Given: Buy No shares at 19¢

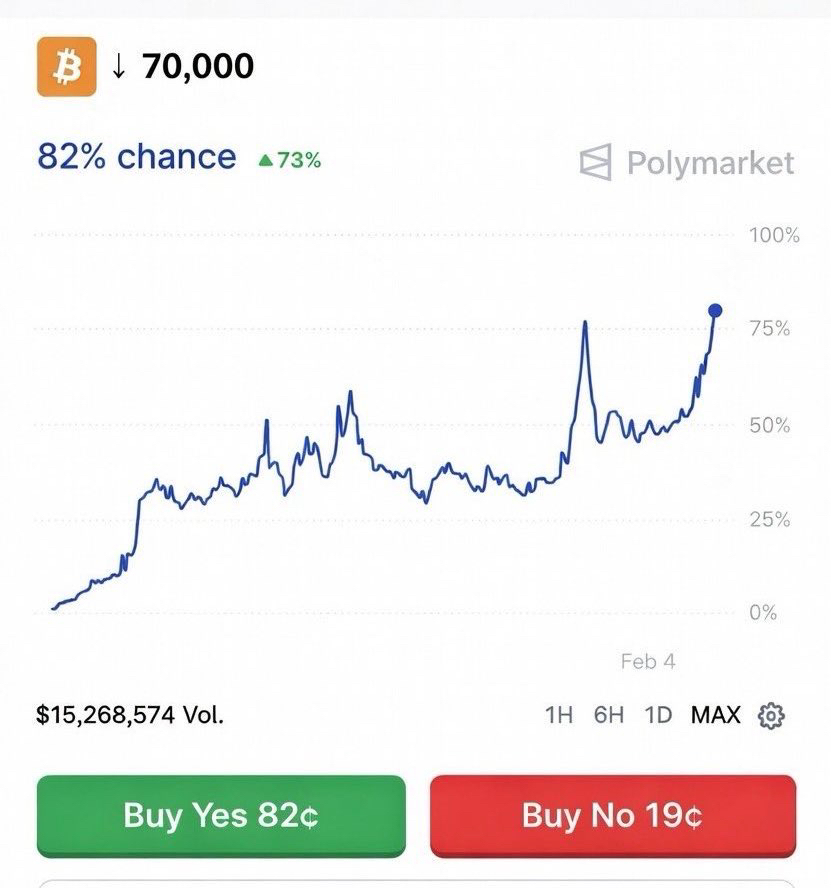Looking at the screenshot, I should coord(612,815).
